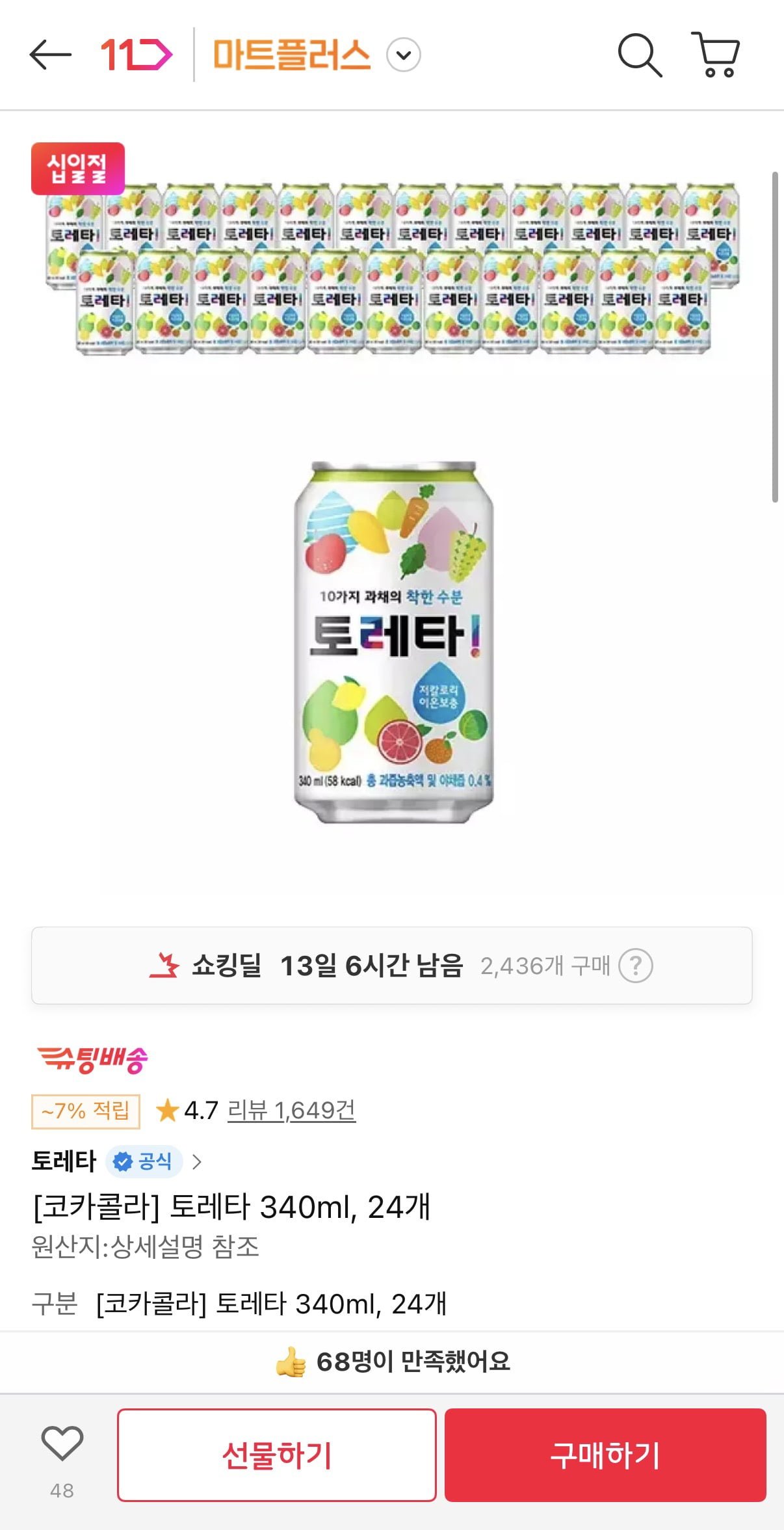Screen dimensions: 784x1530
Task: Expand the 마트플러스 dropdown
Action: [x=403, y=55]
